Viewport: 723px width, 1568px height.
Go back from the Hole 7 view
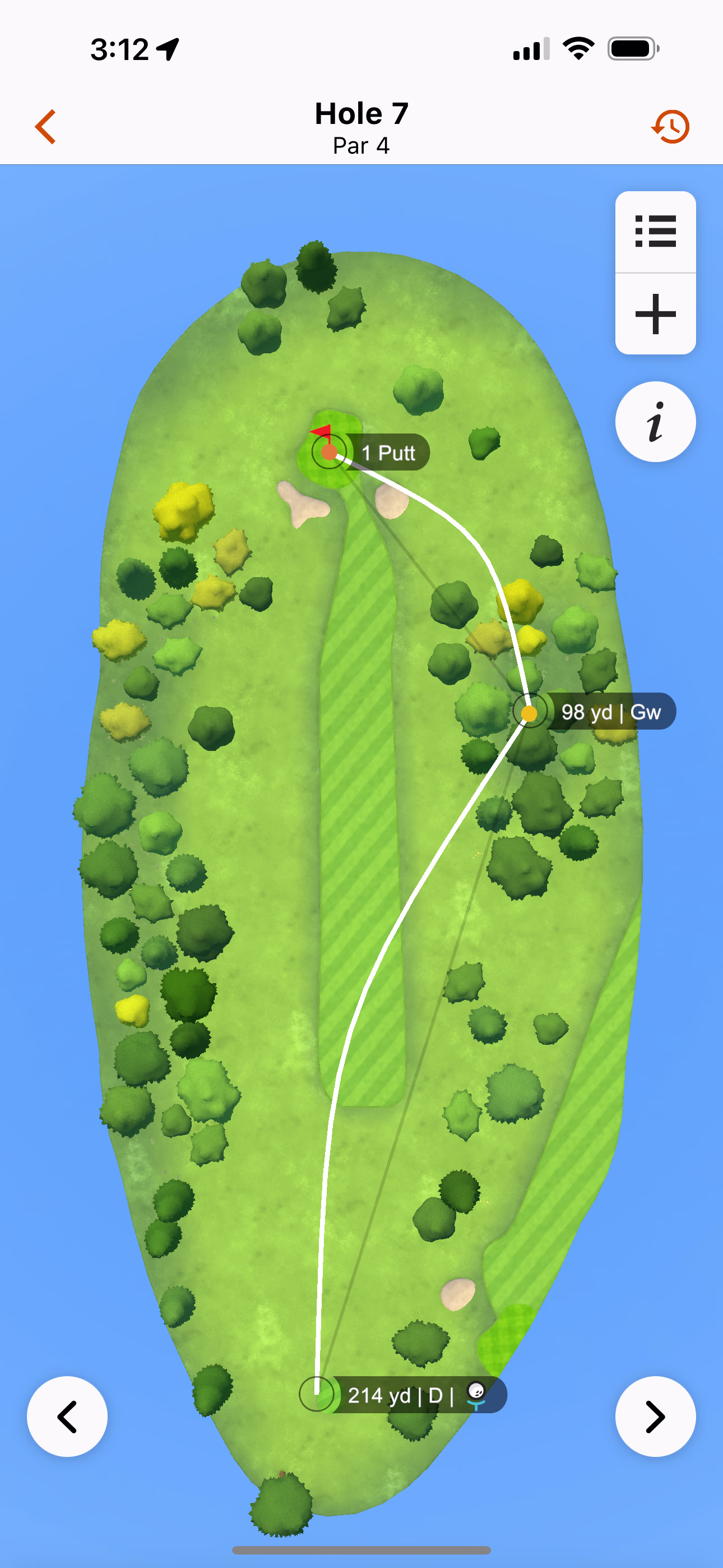(45, 127)
